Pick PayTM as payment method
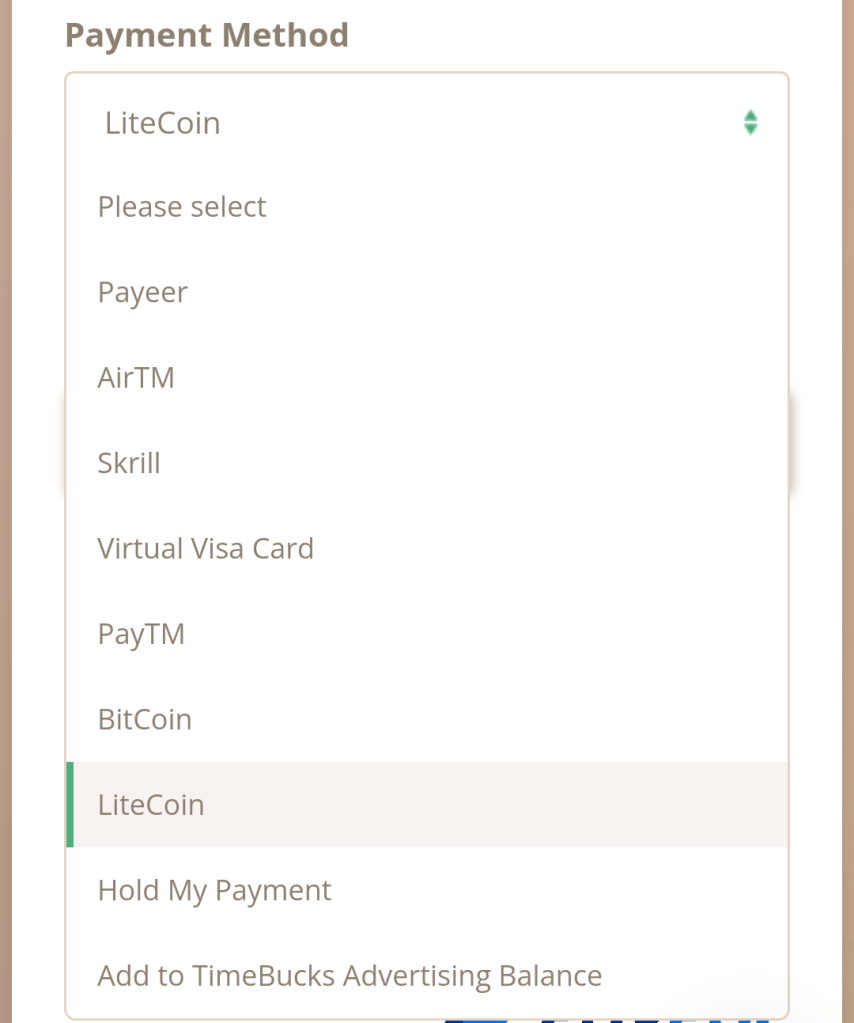 tap(141, 634)
